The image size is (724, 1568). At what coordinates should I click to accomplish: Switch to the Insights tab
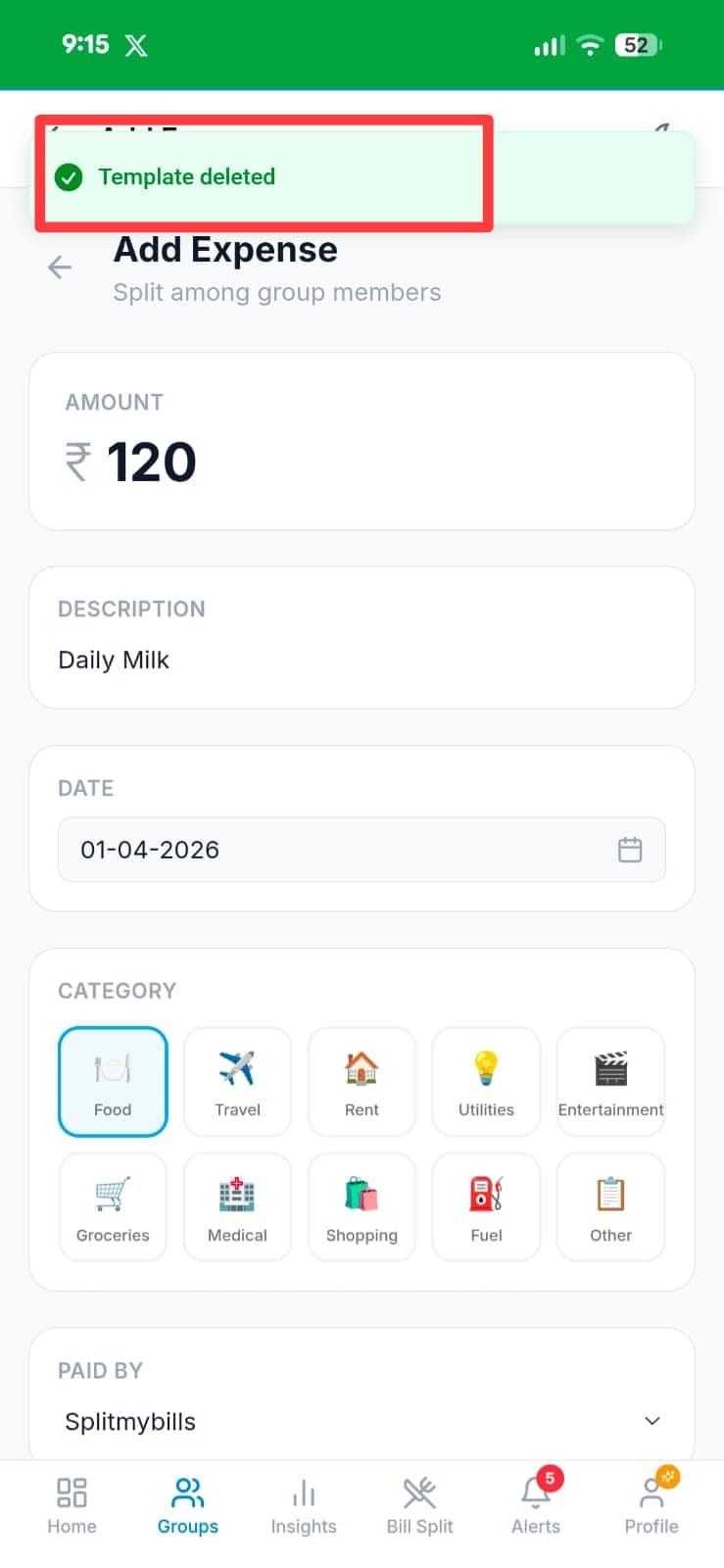(x=304, y=1504)
